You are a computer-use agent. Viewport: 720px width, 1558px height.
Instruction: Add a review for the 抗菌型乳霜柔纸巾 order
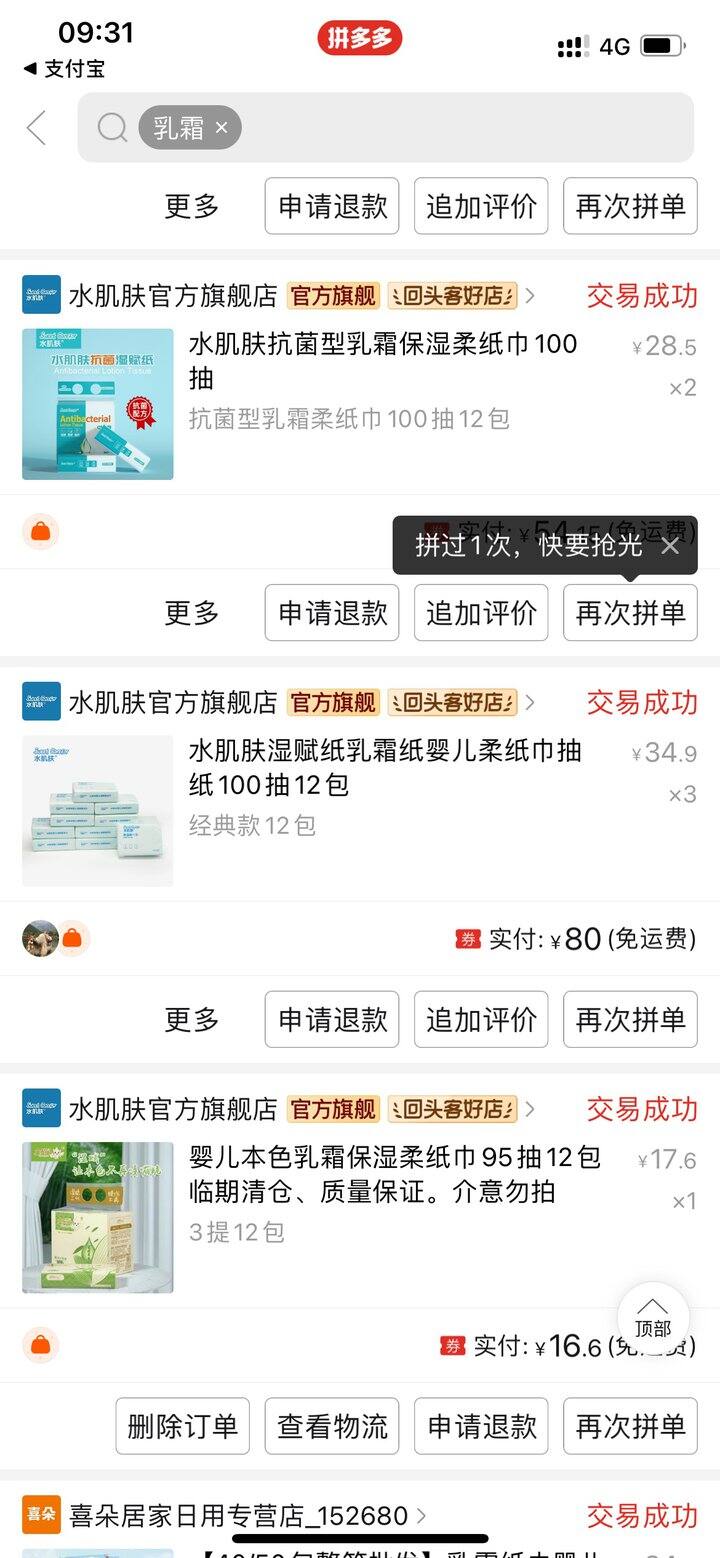(x=481, y=613)
